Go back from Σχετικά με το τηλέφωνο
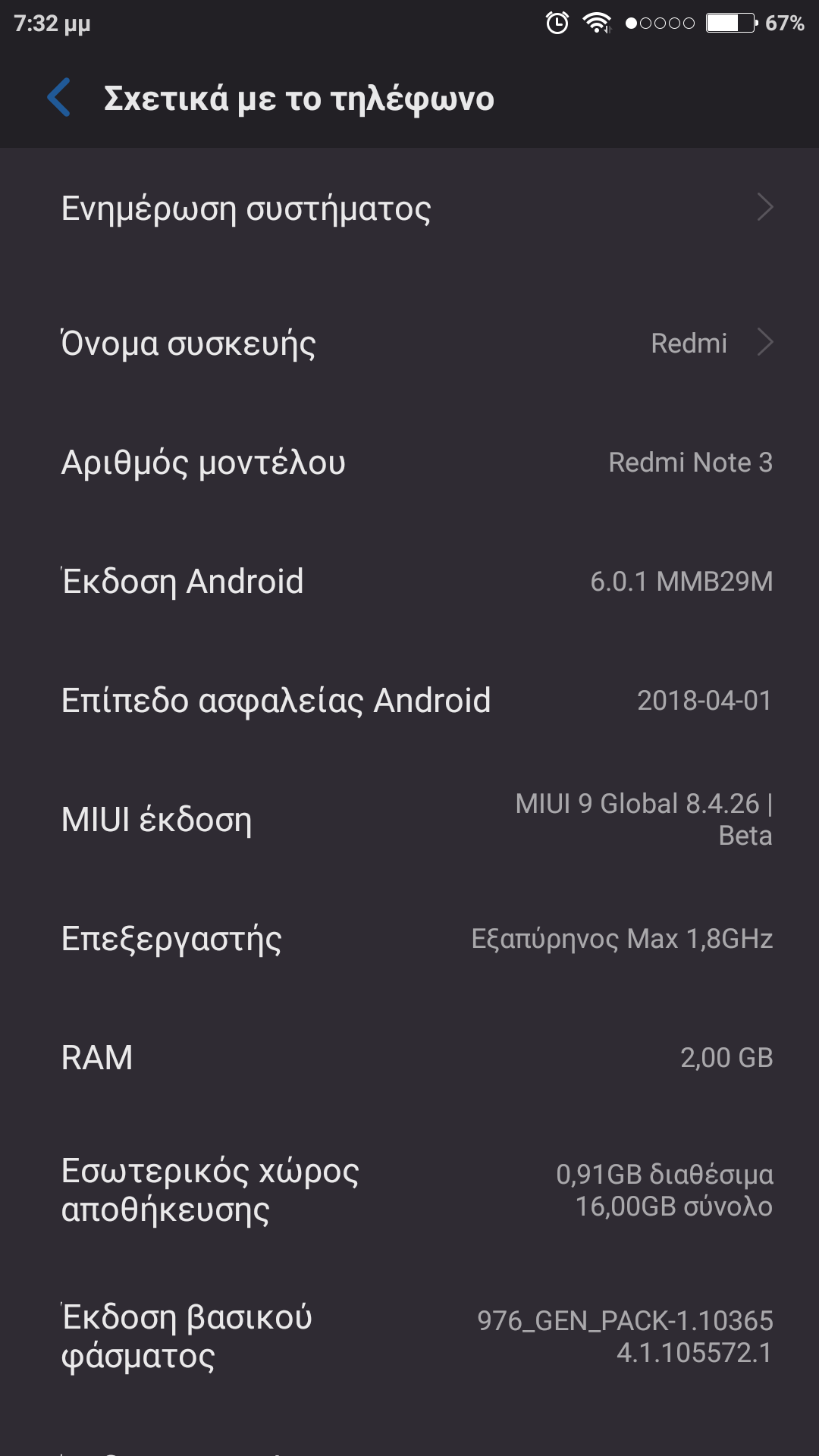Image resolution: width=819 pixels, height=1456 pixels. [x=59, y=98]
